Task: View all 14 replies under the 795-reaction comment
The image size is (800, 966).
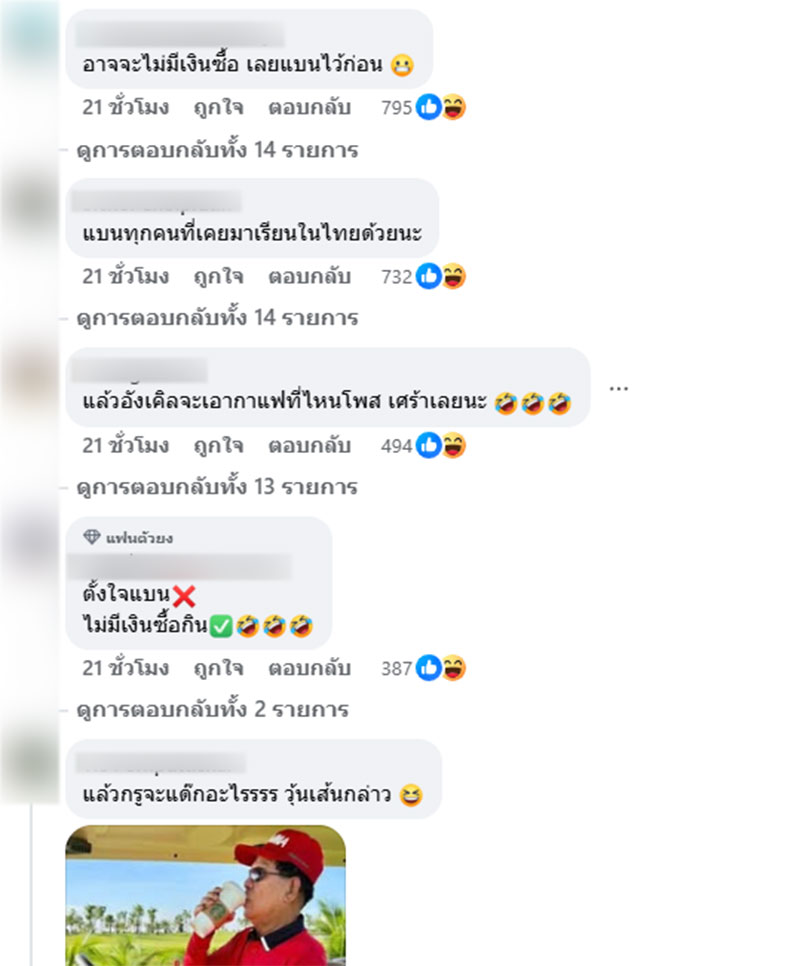Action: click(217, 151)
